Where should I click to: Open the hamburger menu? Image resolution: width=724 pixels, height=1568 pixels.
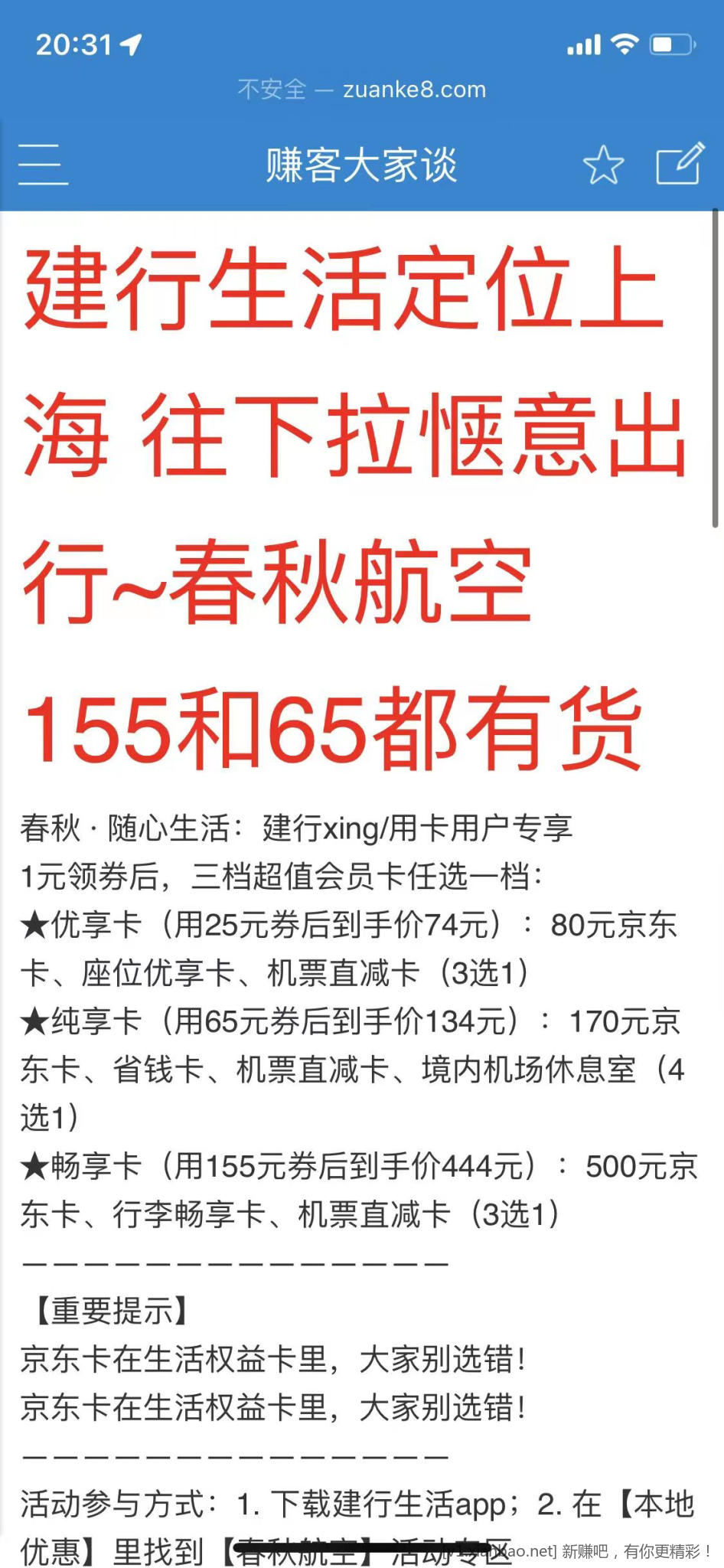coord(43,164)
